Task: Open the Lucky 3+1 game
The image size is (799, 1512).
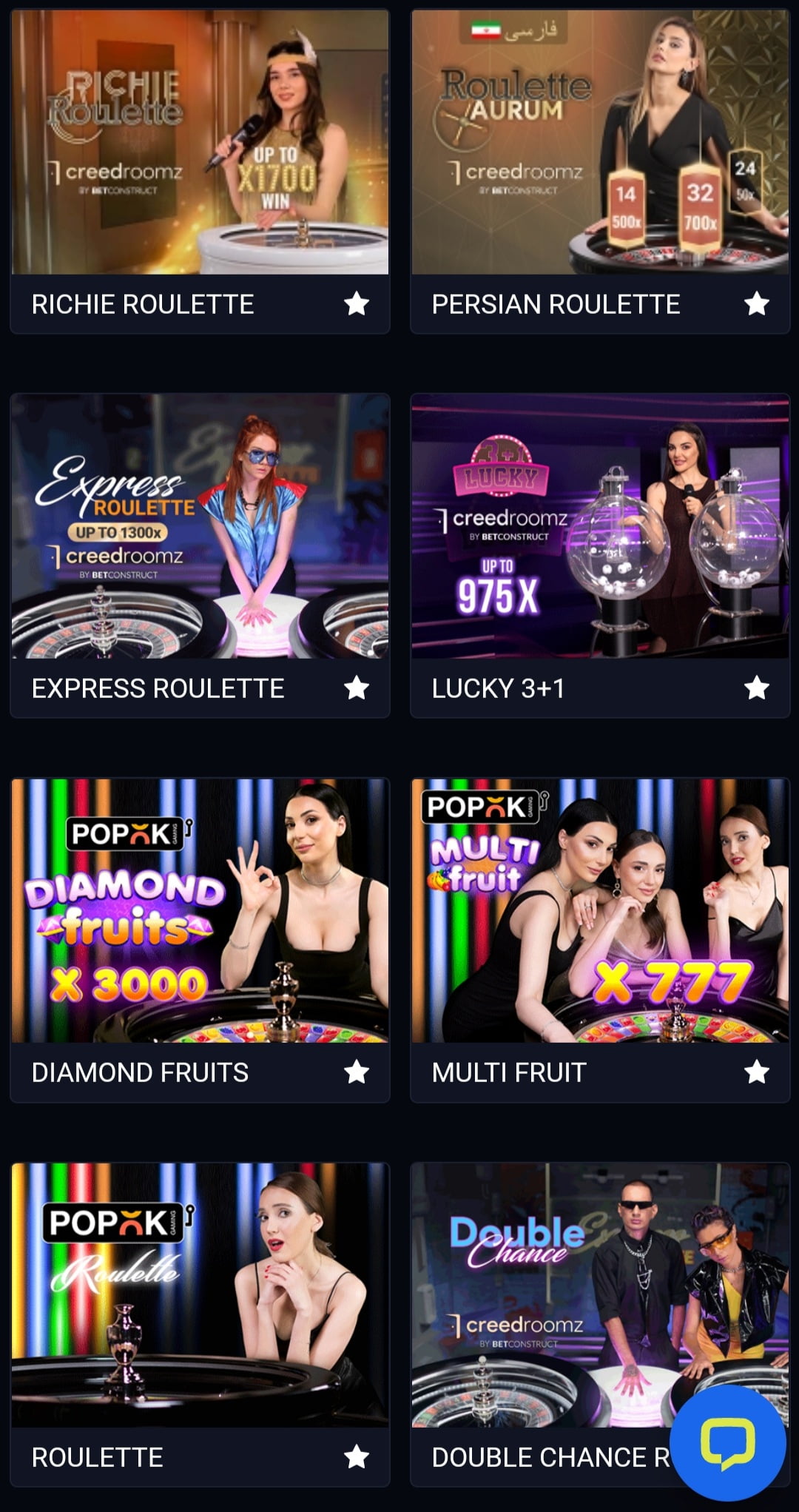Action: pyautogui.click(x=600, y=526)
